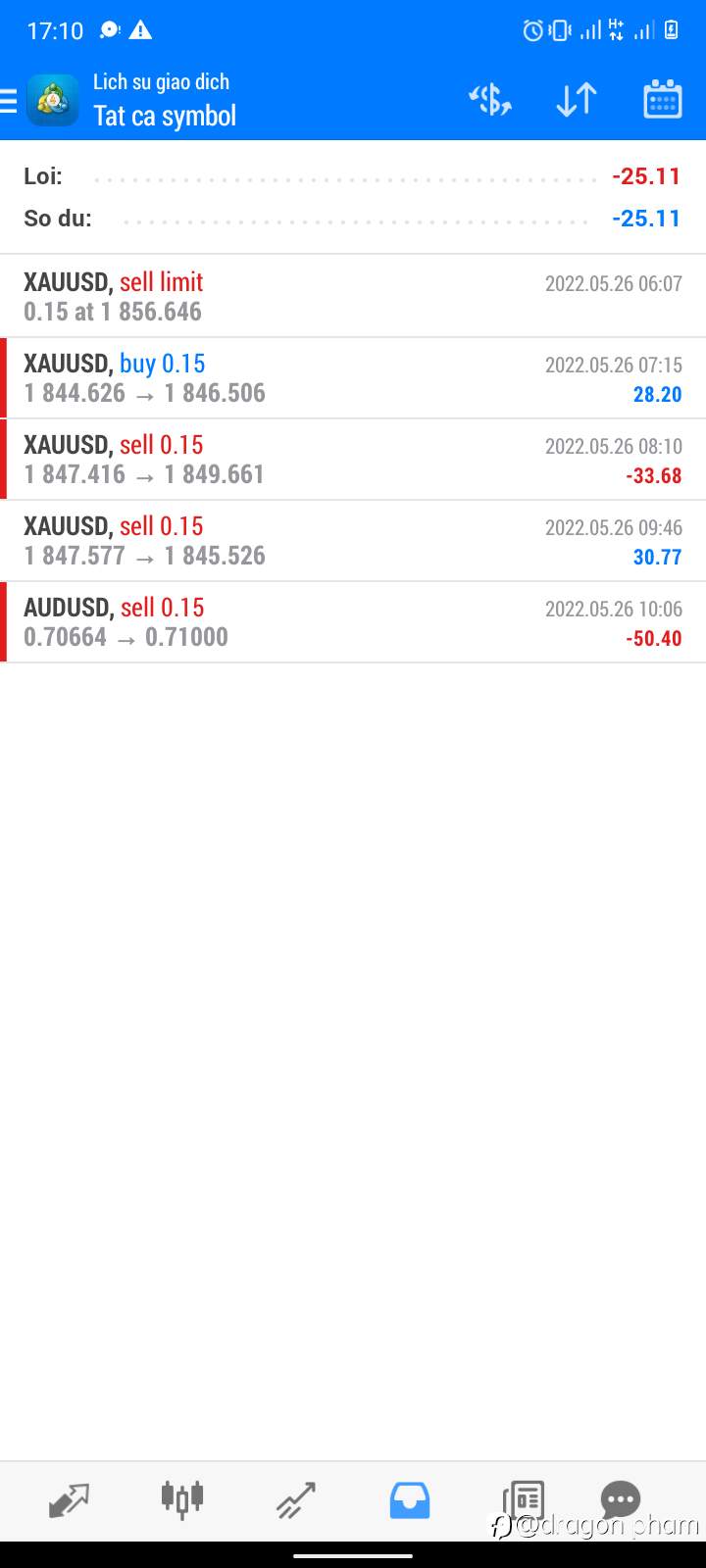Viewport: 706px width, 1568px height.
Task: View the XAUUSD sell trade with 30.77 profit
Action: [x=353, y=541]
